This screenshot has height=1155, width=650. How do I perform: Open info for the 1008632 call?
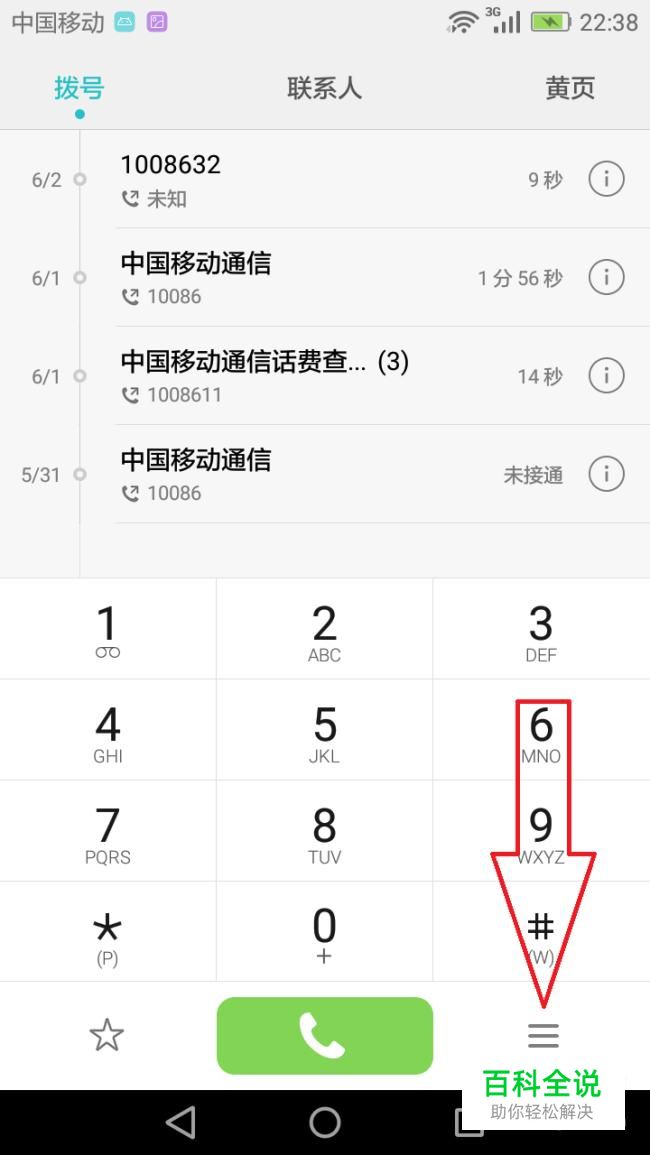pyautogui.click(x=606, y=179)
